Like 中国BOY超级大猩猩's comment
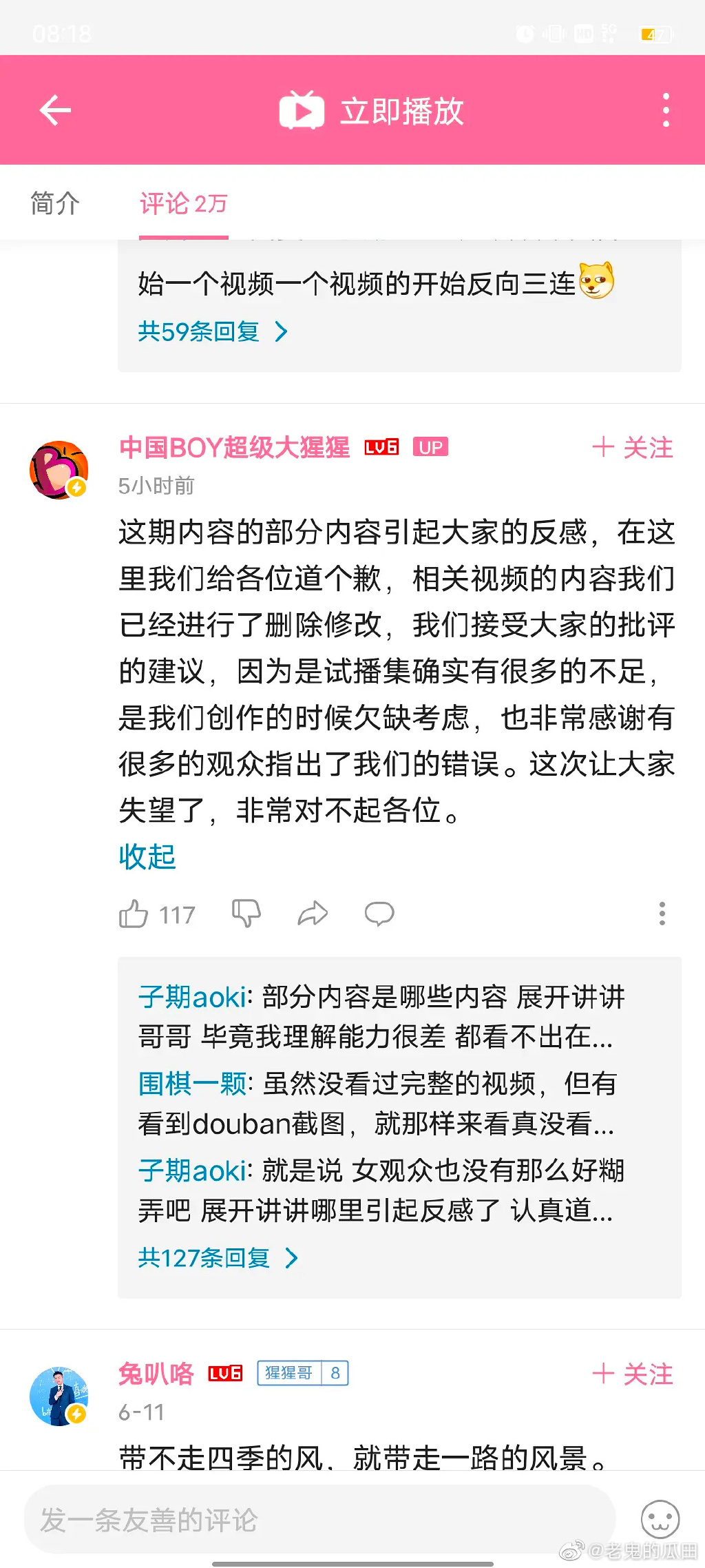705x1568 pixels. 134,914
